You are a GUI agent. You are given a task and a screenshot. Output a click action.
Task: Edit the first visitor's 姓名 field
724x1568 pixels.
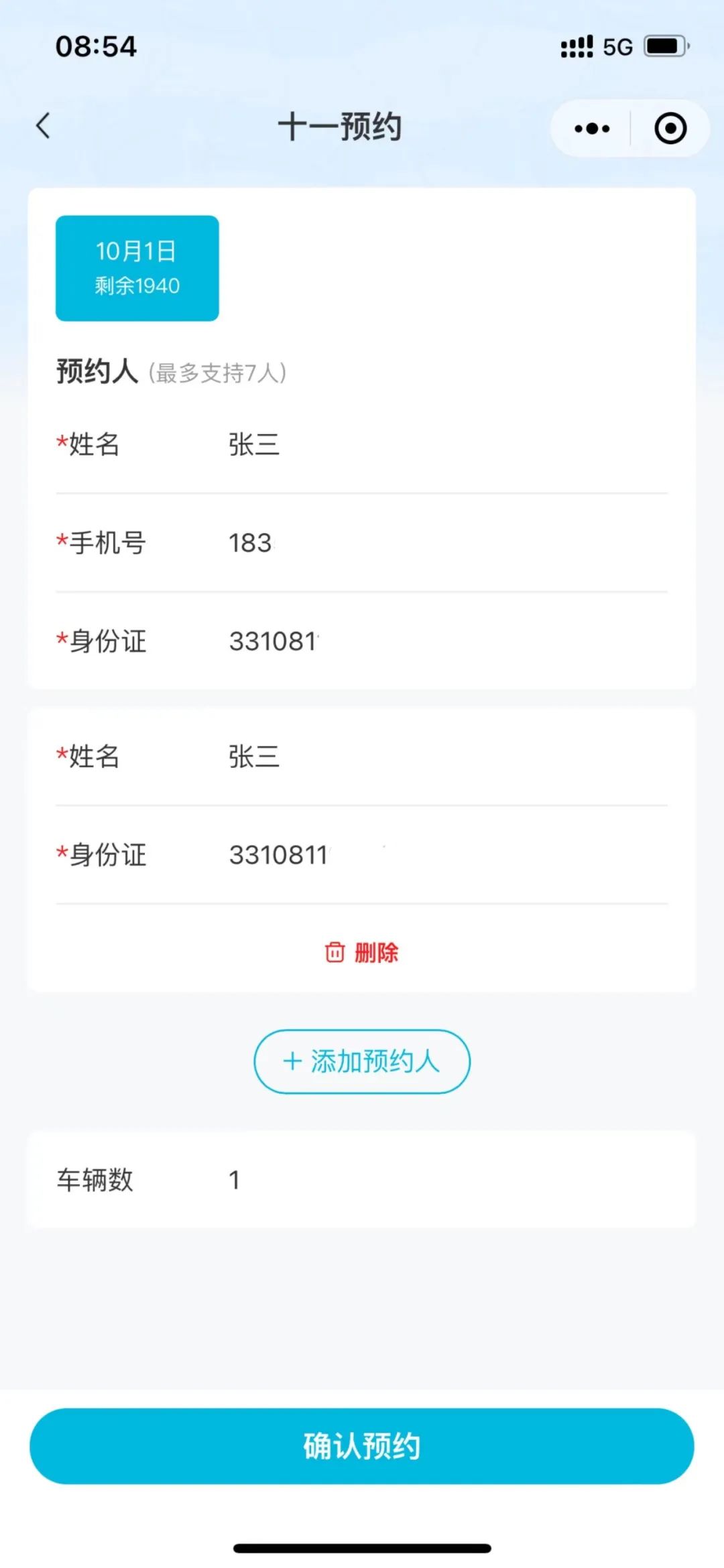click(x=442, y=445)
